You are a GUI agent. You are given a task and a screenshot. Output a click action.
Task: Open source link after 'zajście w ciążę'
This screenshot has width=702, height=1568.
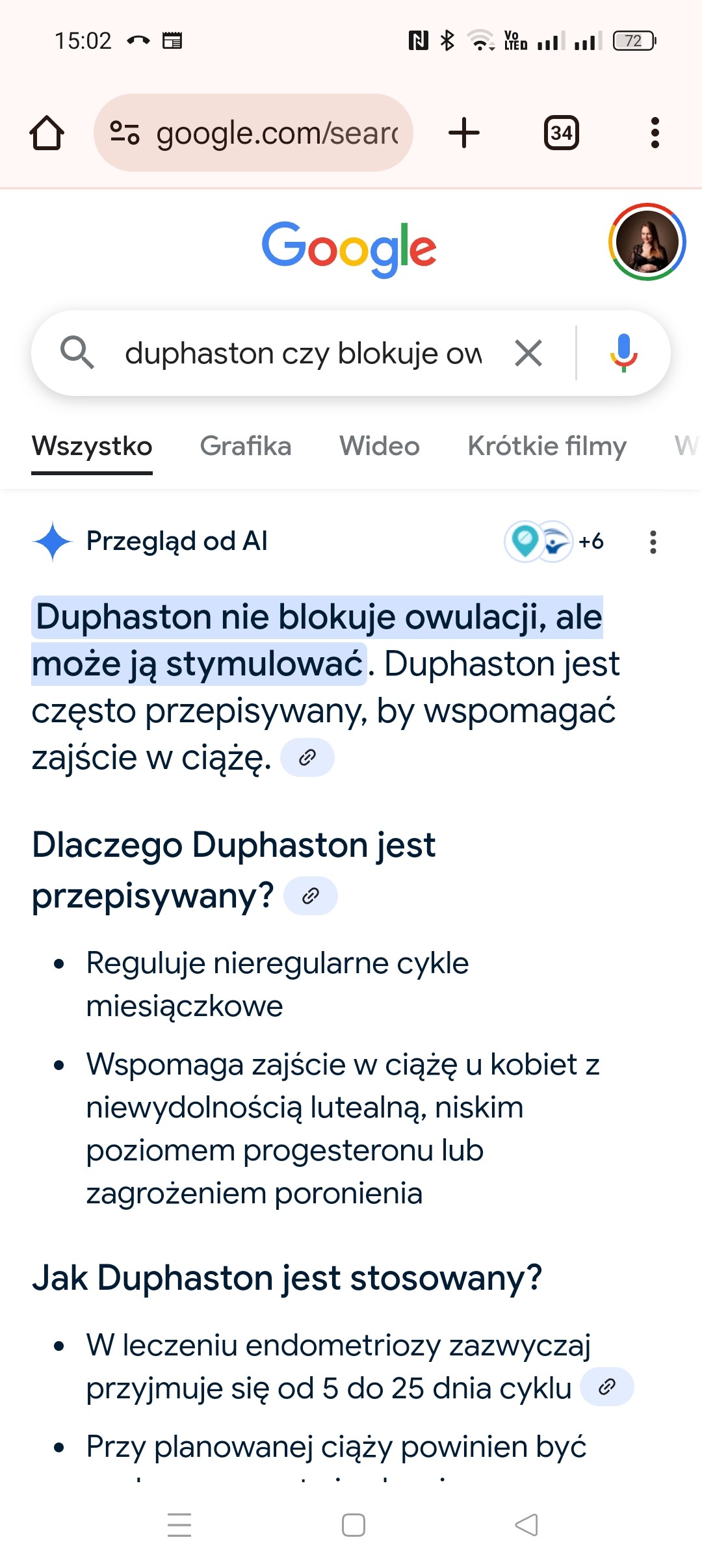click(307, 757)
